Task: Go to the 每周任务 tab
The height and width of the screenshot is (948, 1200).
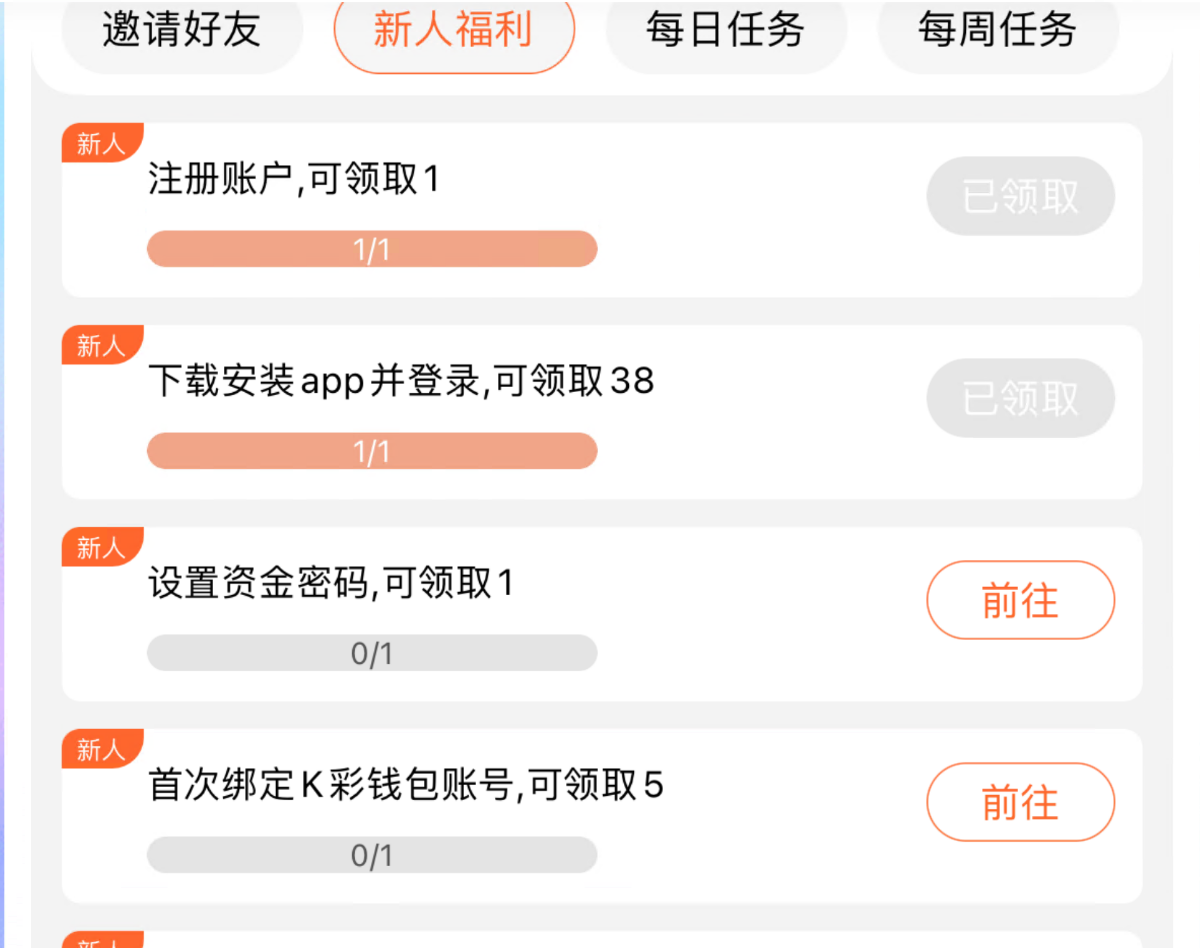Action: tap(997, 32)
